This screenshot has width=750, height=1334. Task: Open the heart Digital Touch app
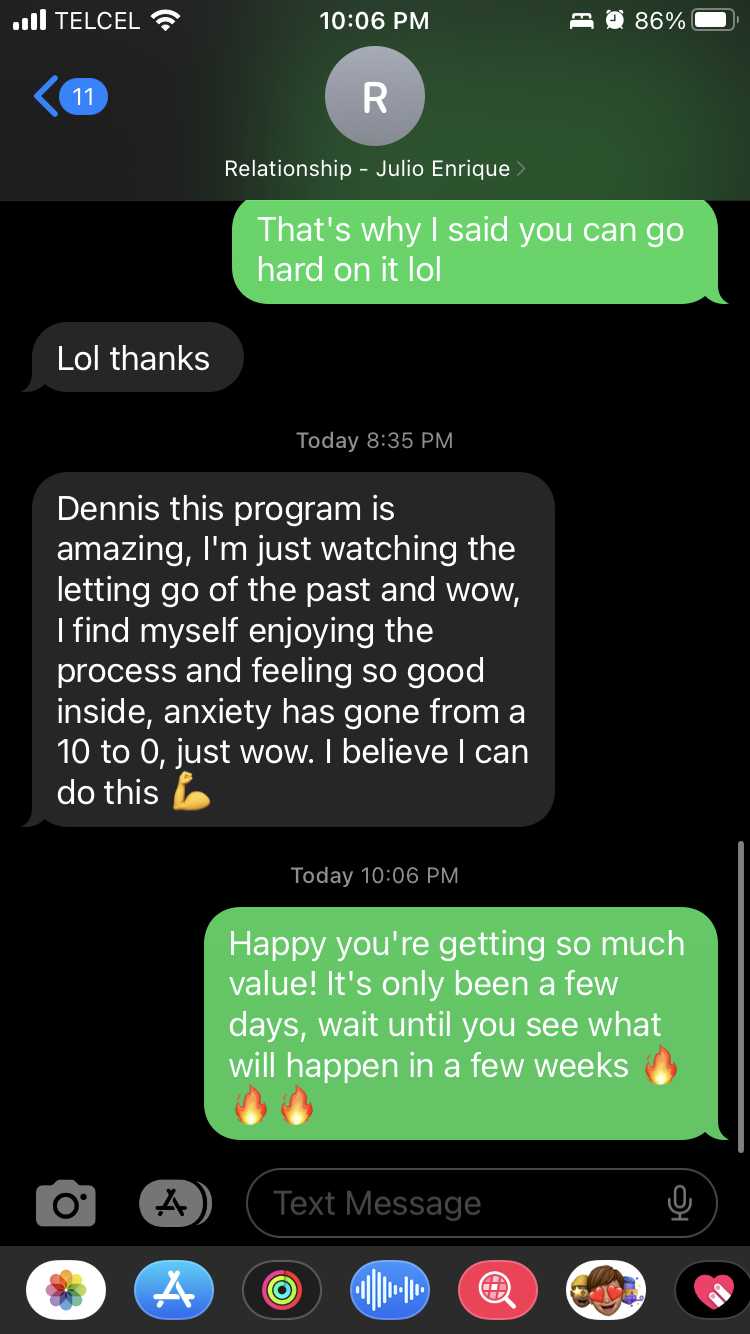[x=713, y=1291]
